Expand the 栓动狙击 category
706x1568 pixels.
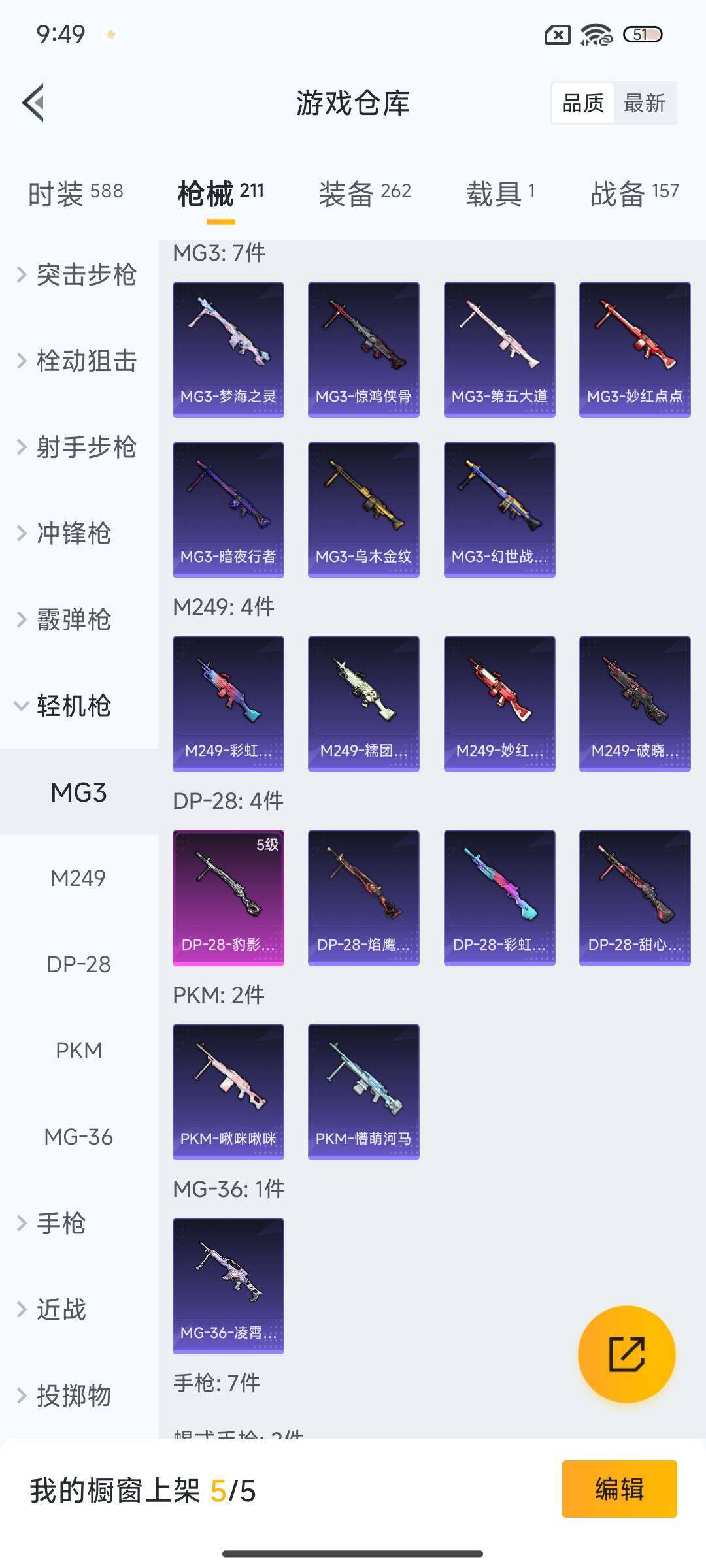click(x=78, y=361)
